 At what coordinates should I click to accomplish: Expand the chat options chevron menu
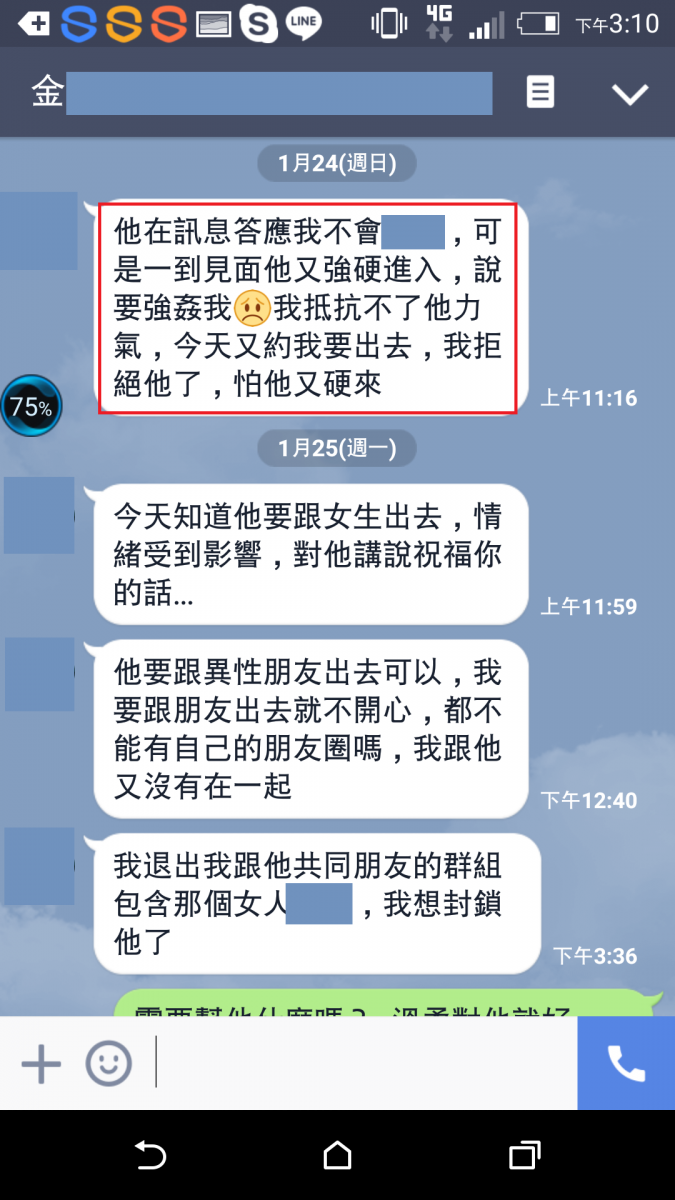[x=630, y=94]
